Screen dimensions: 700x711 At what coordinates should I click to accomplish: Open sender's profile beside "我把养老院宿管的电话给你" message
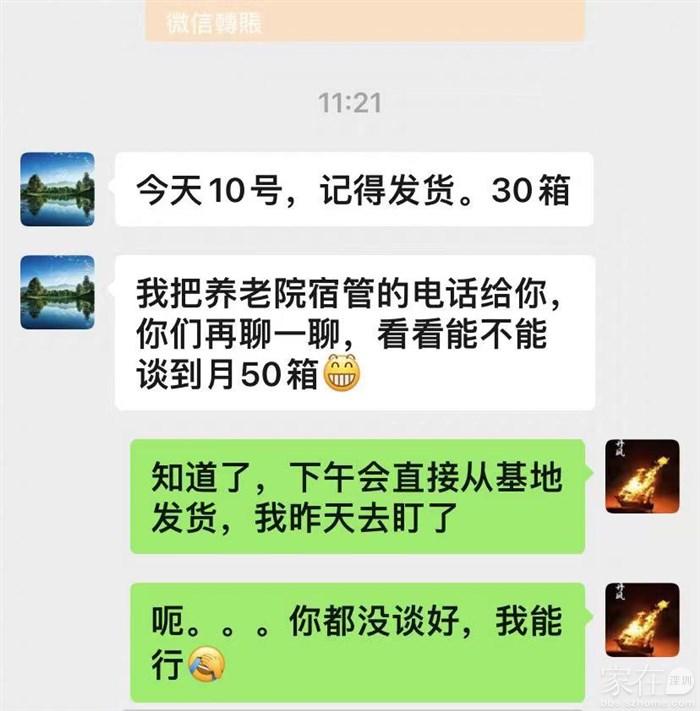point(57,292)
